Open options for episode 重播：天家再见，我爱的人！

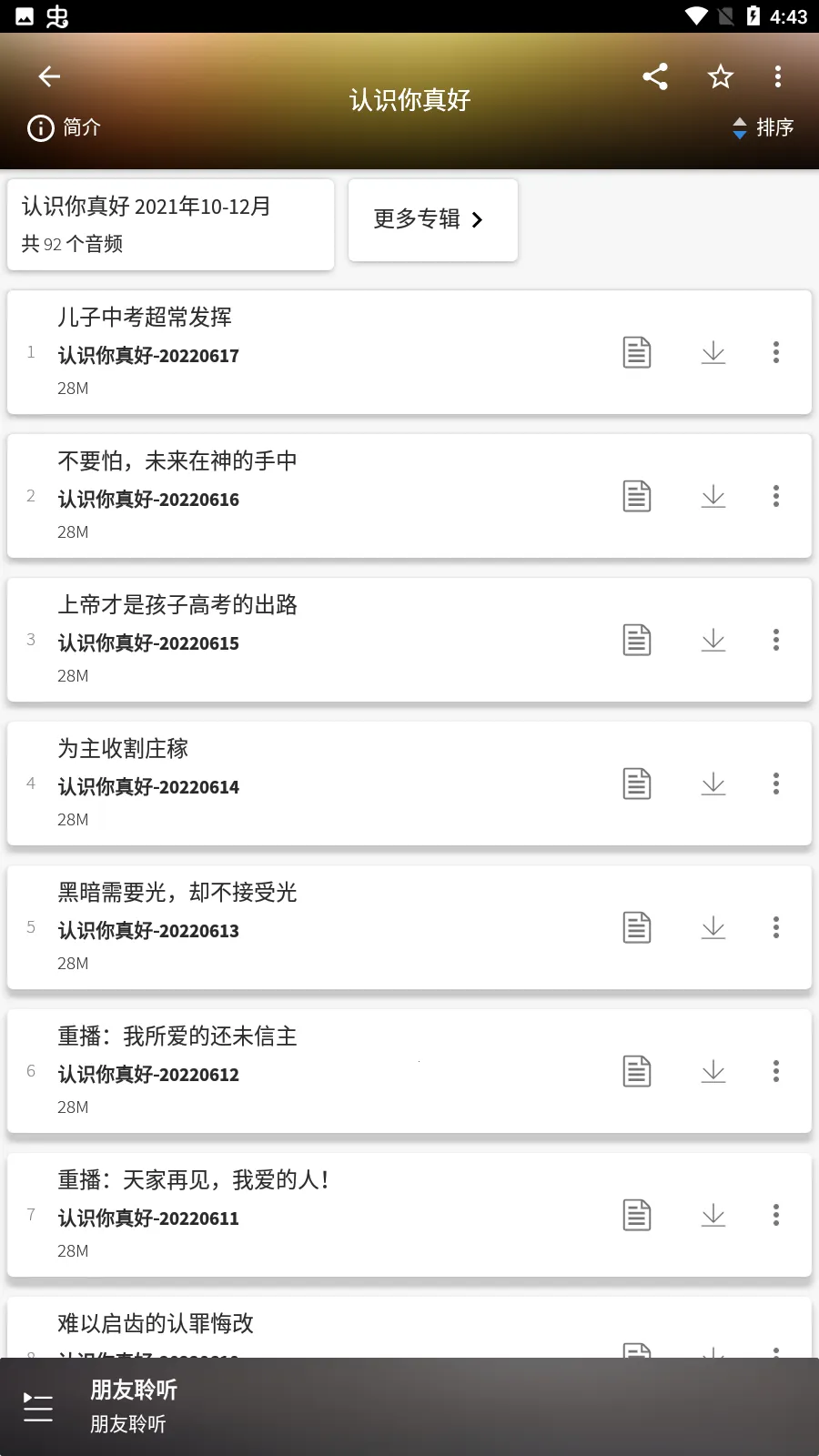coord(776,1215)
